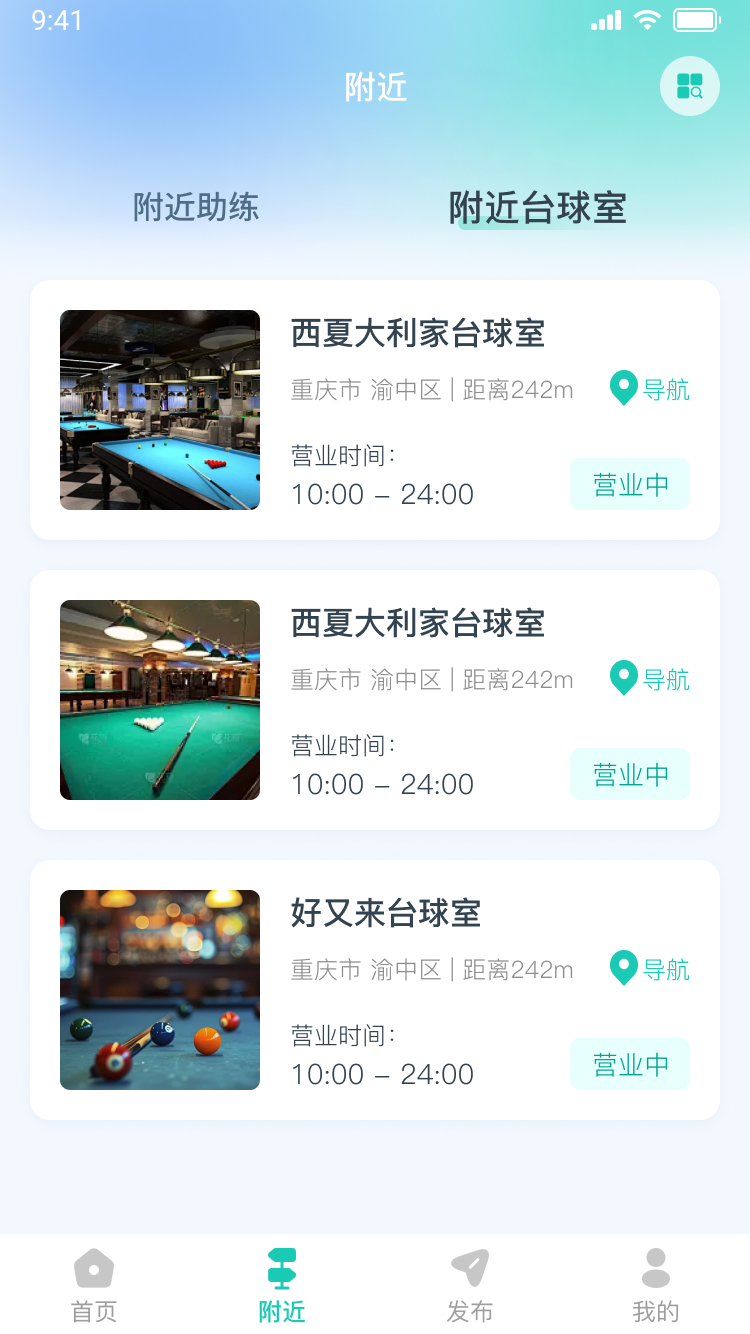Tap the photo of the second 西夏大利家台球室
The width and height of the screenshot is (750, 1334).
tap(159, 700)
